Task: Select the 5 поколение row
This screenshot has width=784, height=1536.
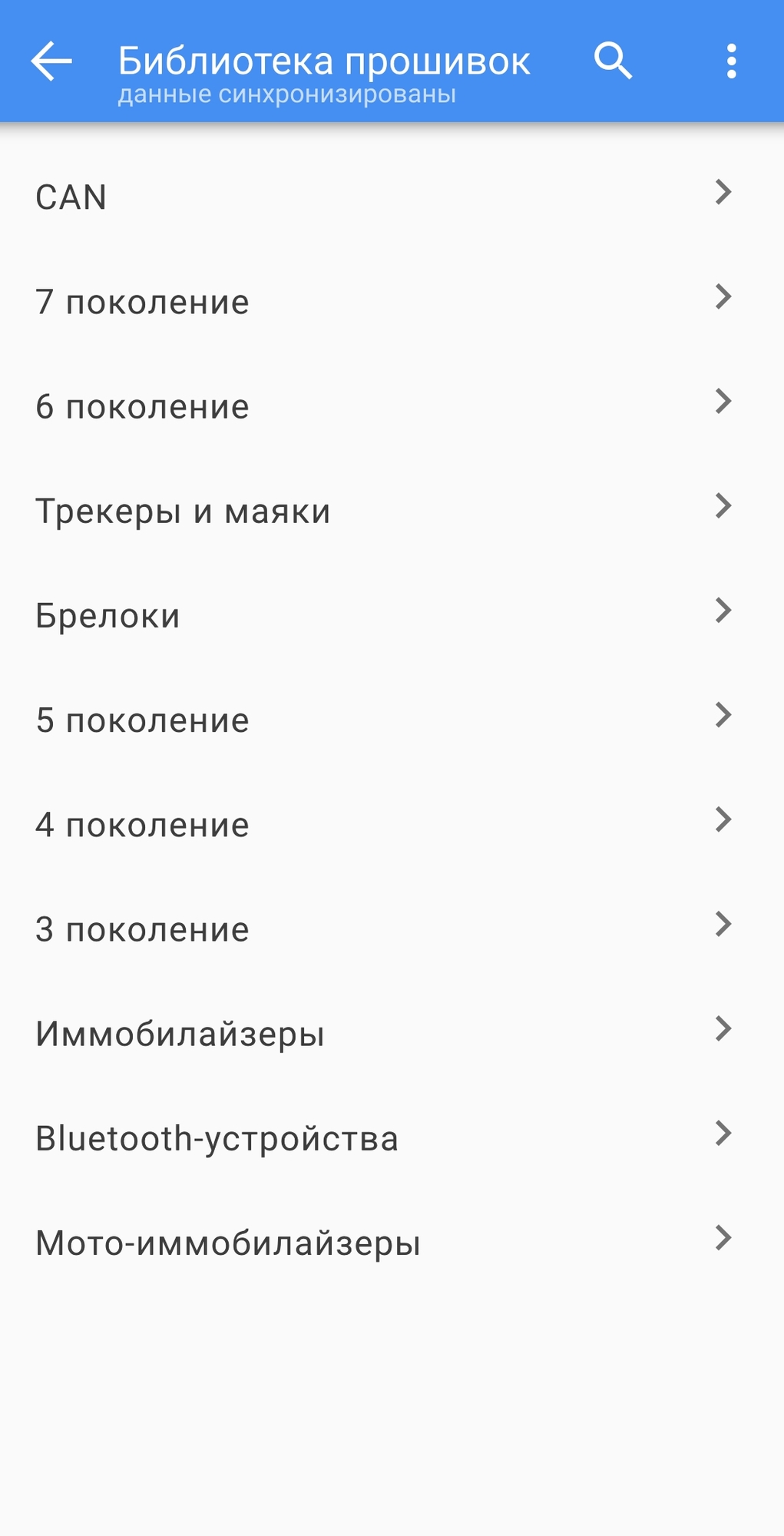Action: pyautogui.click(x=384, y=720)
